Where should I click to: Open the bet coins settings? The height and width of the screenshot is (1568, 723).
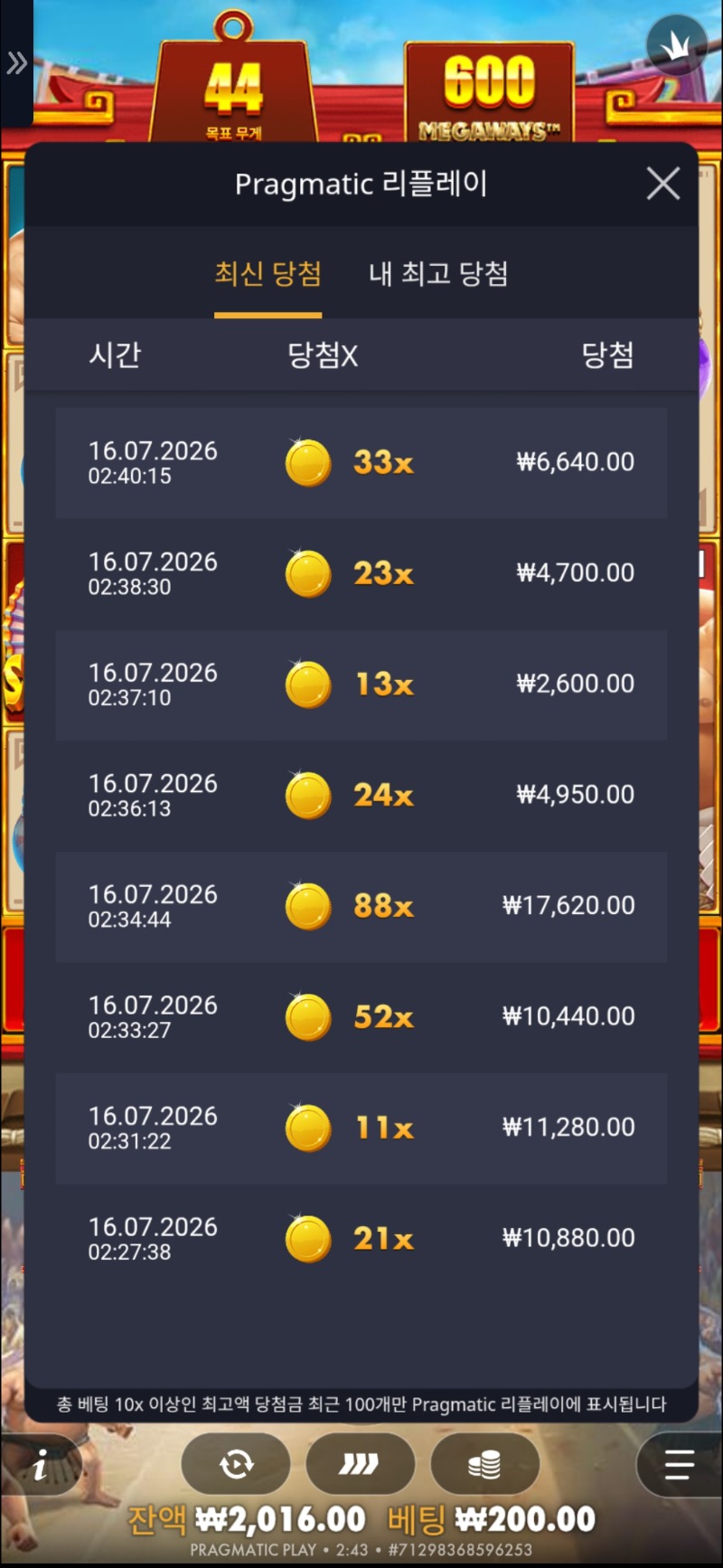[484, 1464]
